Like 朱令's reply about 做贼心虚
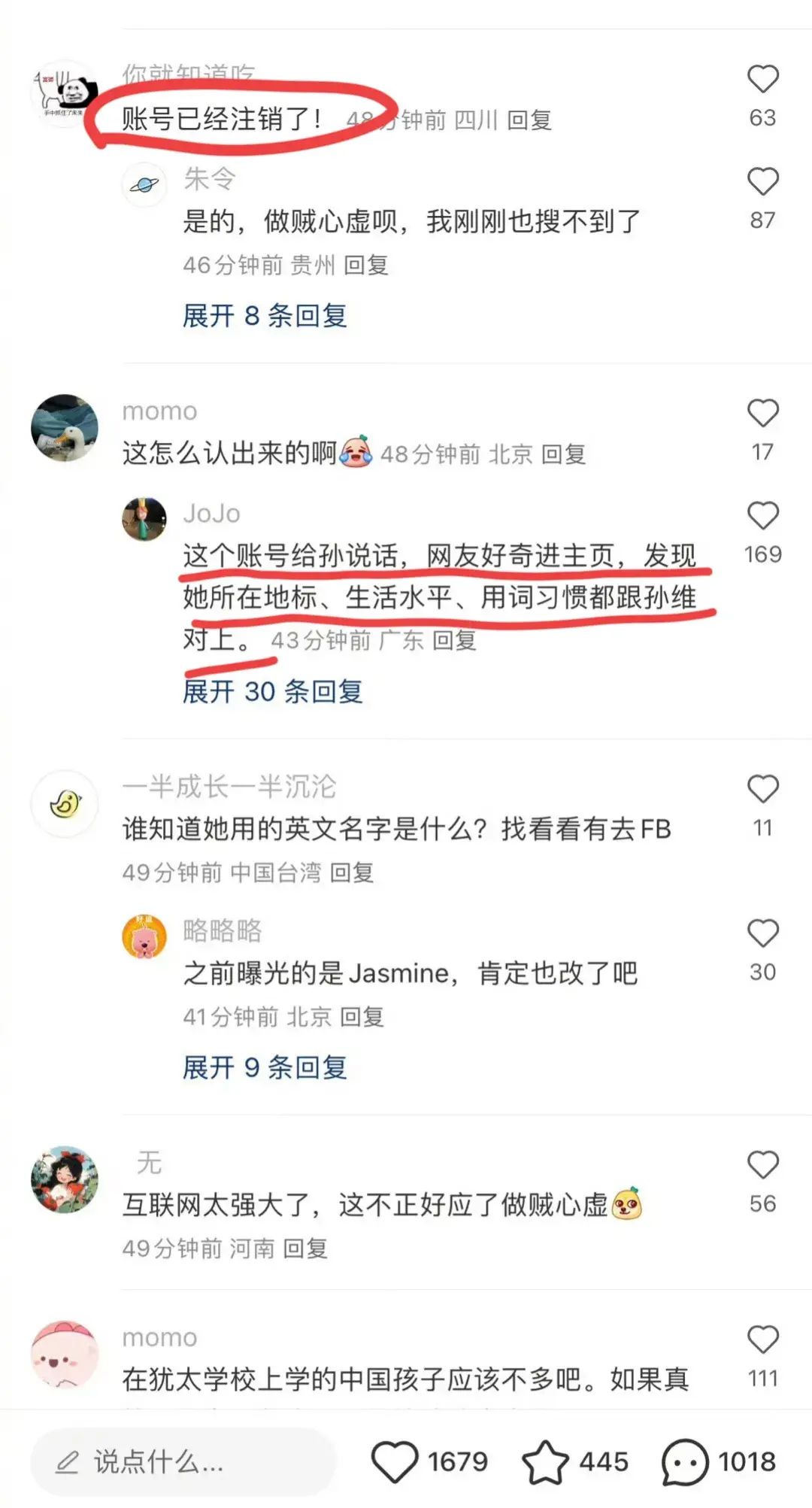This screenshot has height=1508, width=812. coord(762,183)
